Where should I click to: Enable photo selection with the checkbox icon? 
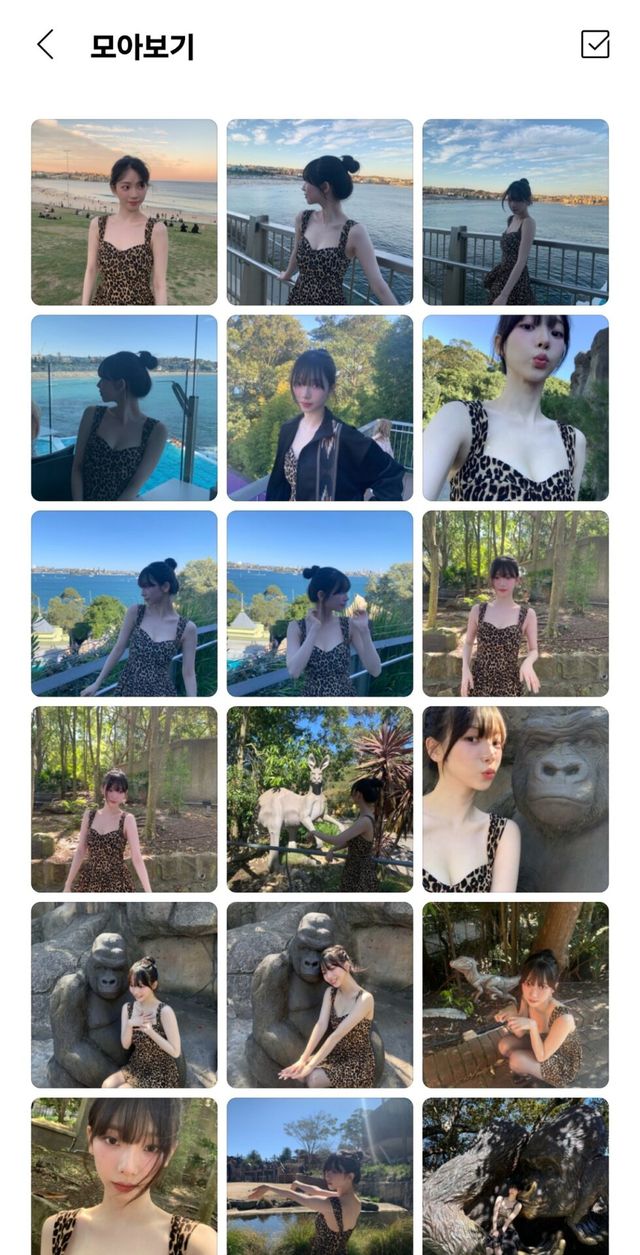595,44
